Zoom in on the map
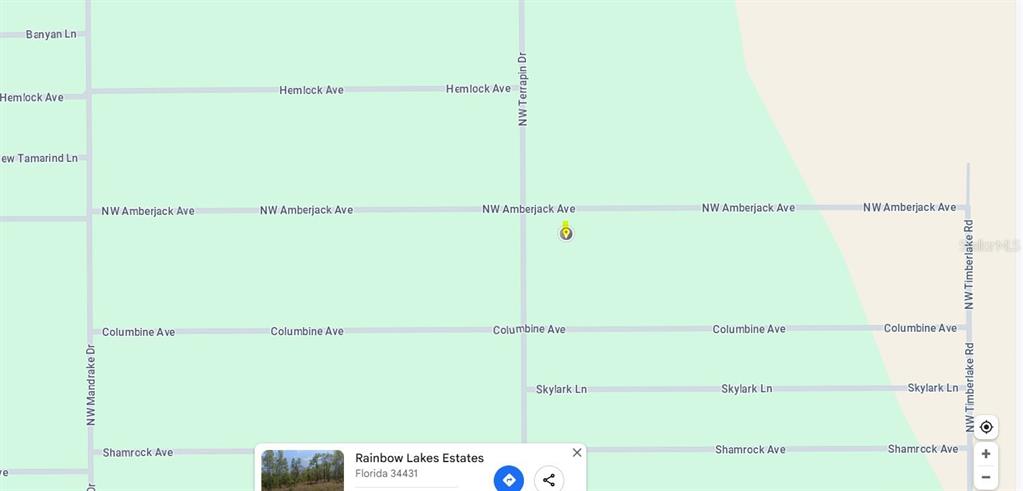1023x491 pixels. pyautogui.click(x=986, y=454)
